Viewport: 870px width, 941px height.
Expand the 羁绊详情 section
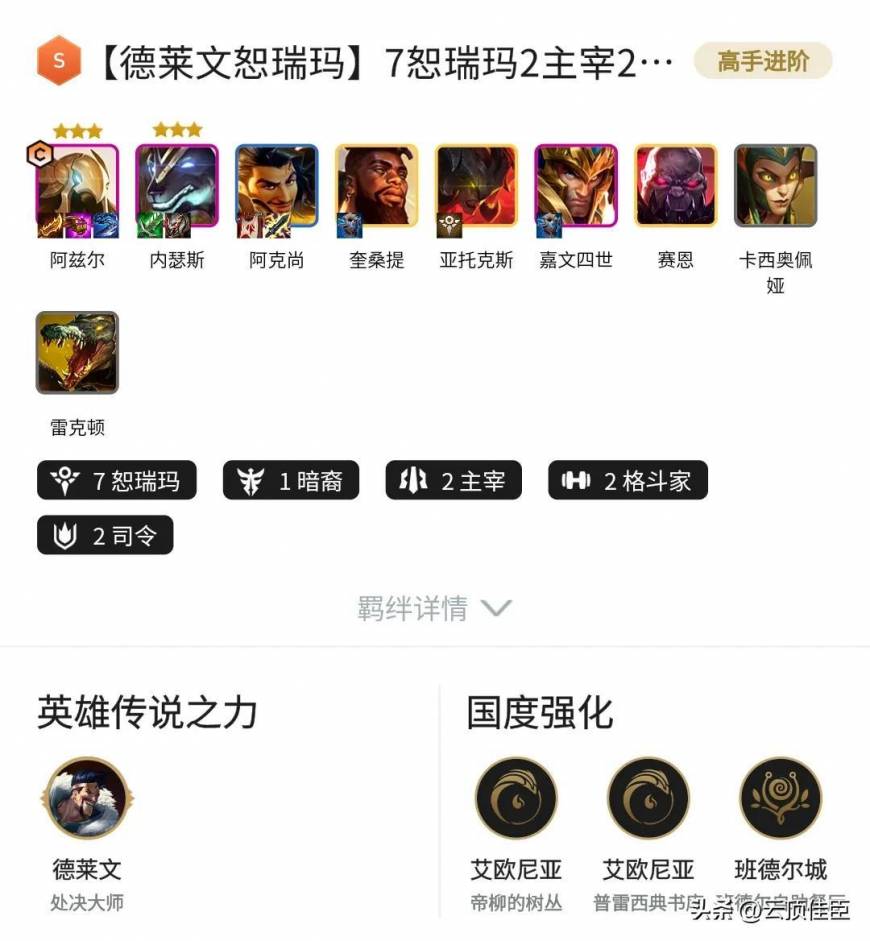(435, 607)
